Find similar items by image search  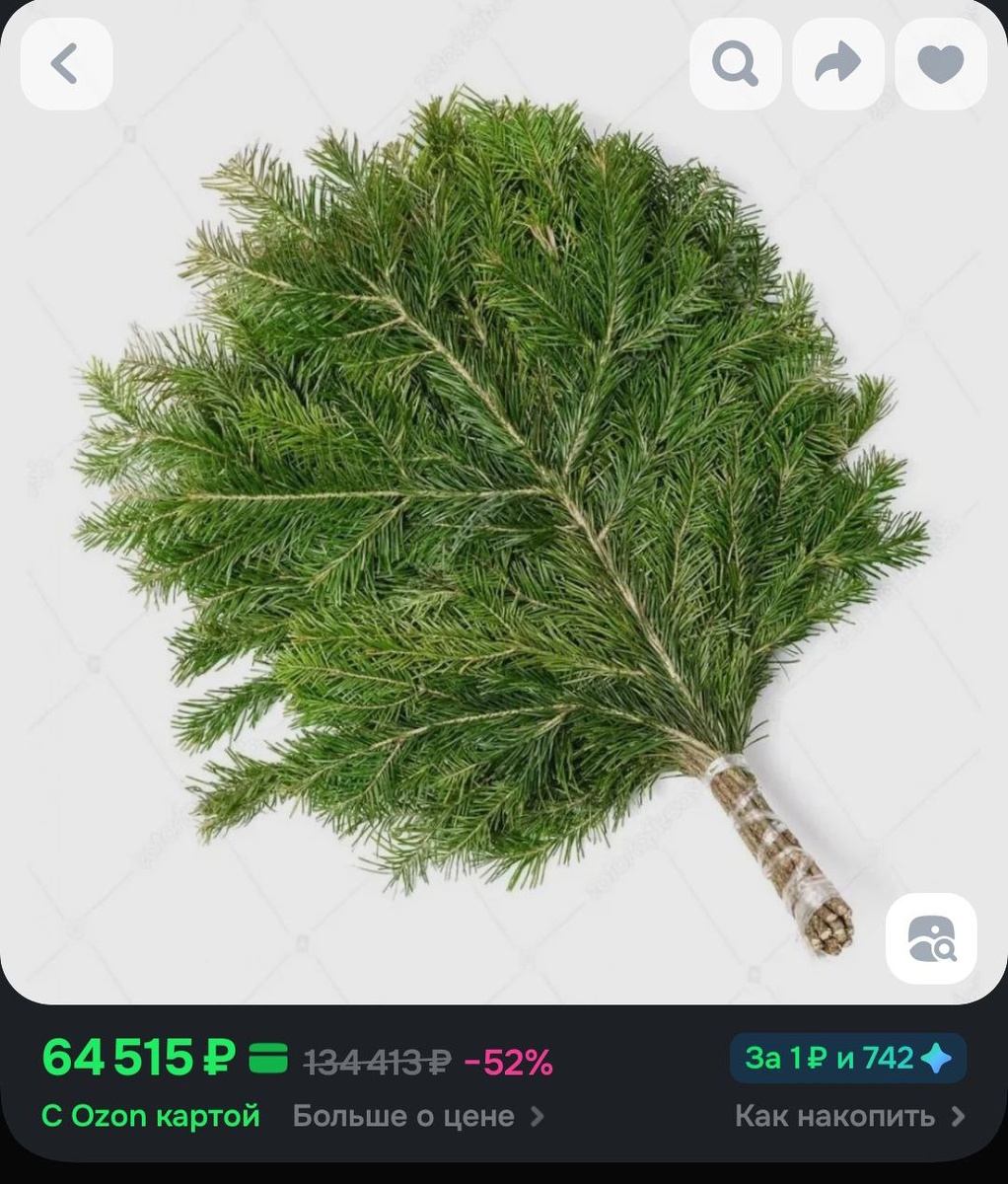coord(931,938)
